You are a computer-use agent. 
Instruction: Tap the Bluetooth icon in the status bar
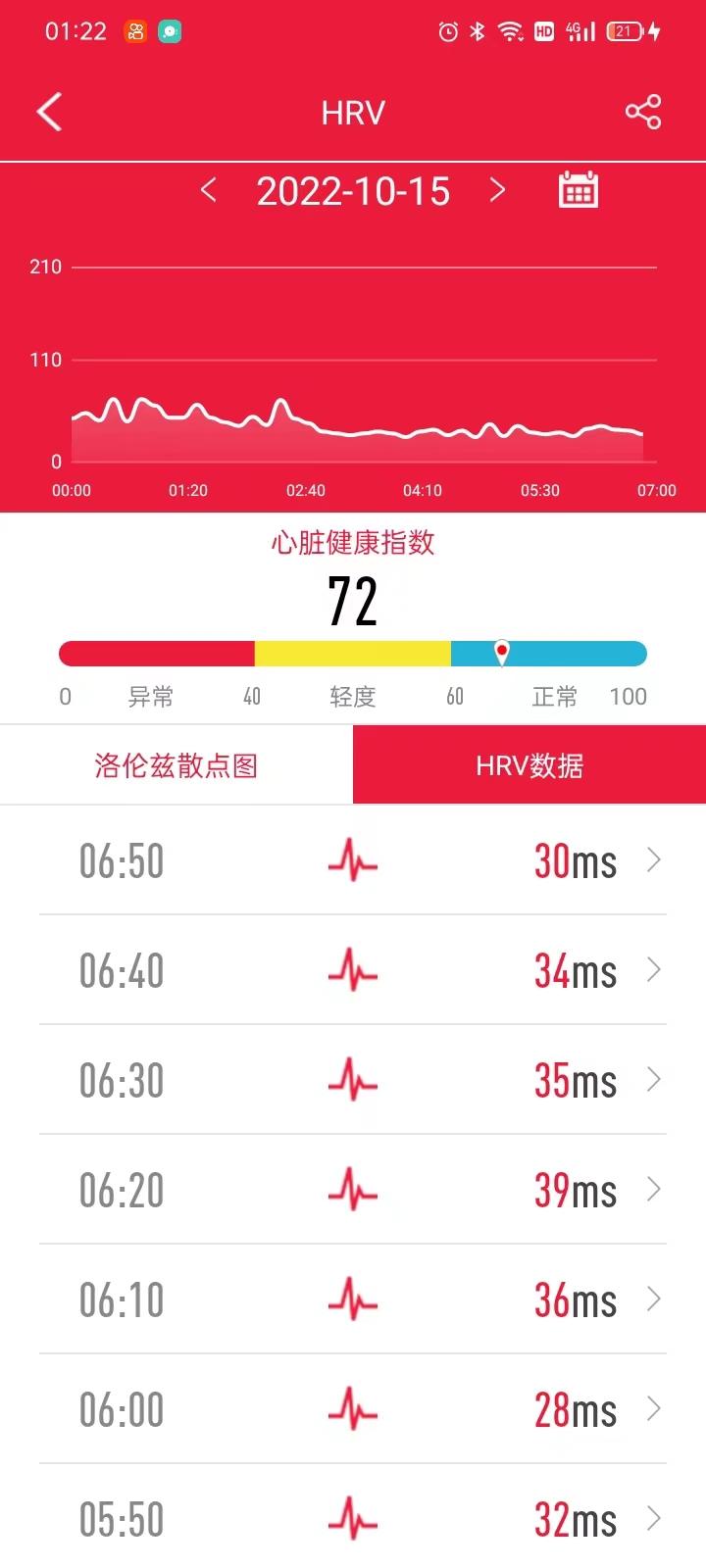click(476, 31)
